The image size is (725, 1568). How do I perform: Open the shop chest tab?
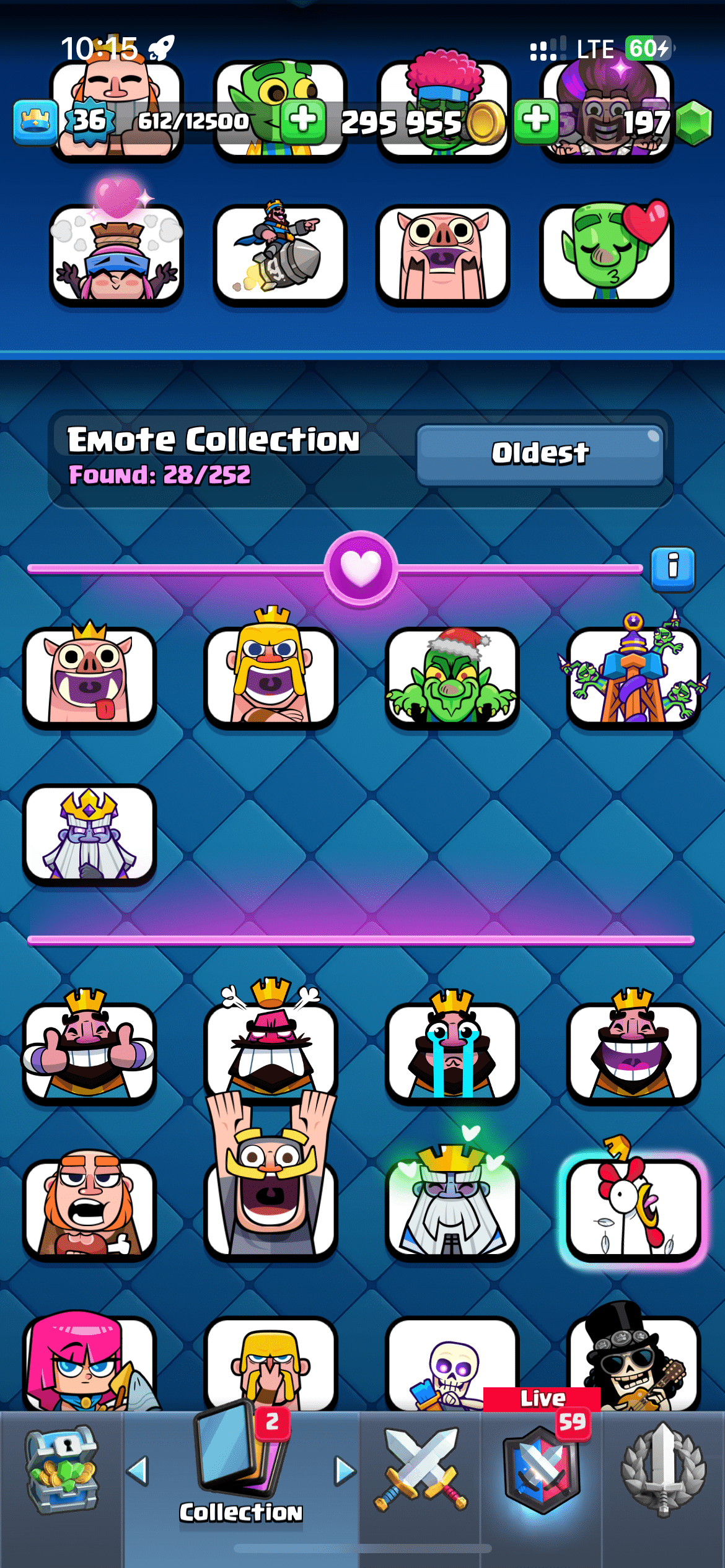coord(61,1471)
